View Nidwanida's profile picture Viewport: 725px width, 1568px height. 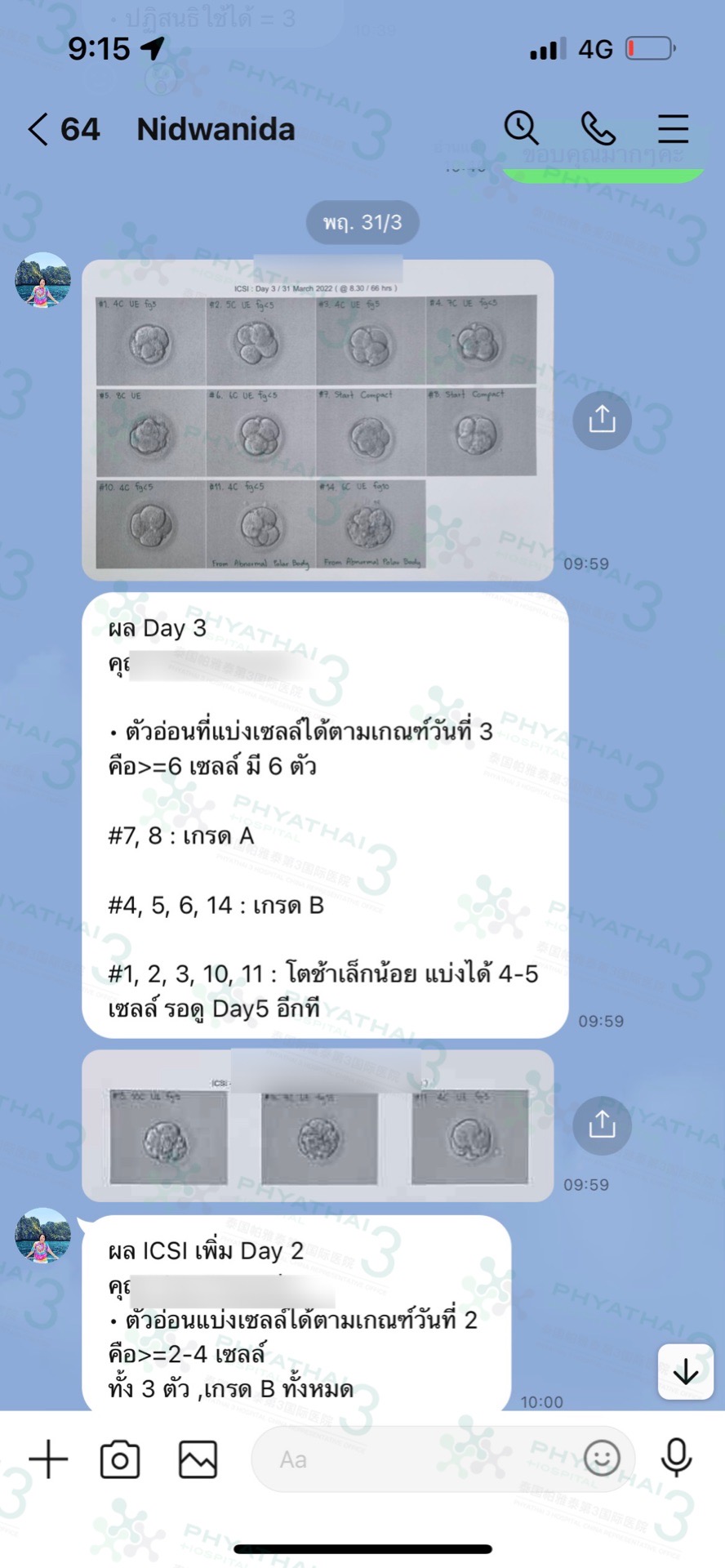click(x=42, y=280)
